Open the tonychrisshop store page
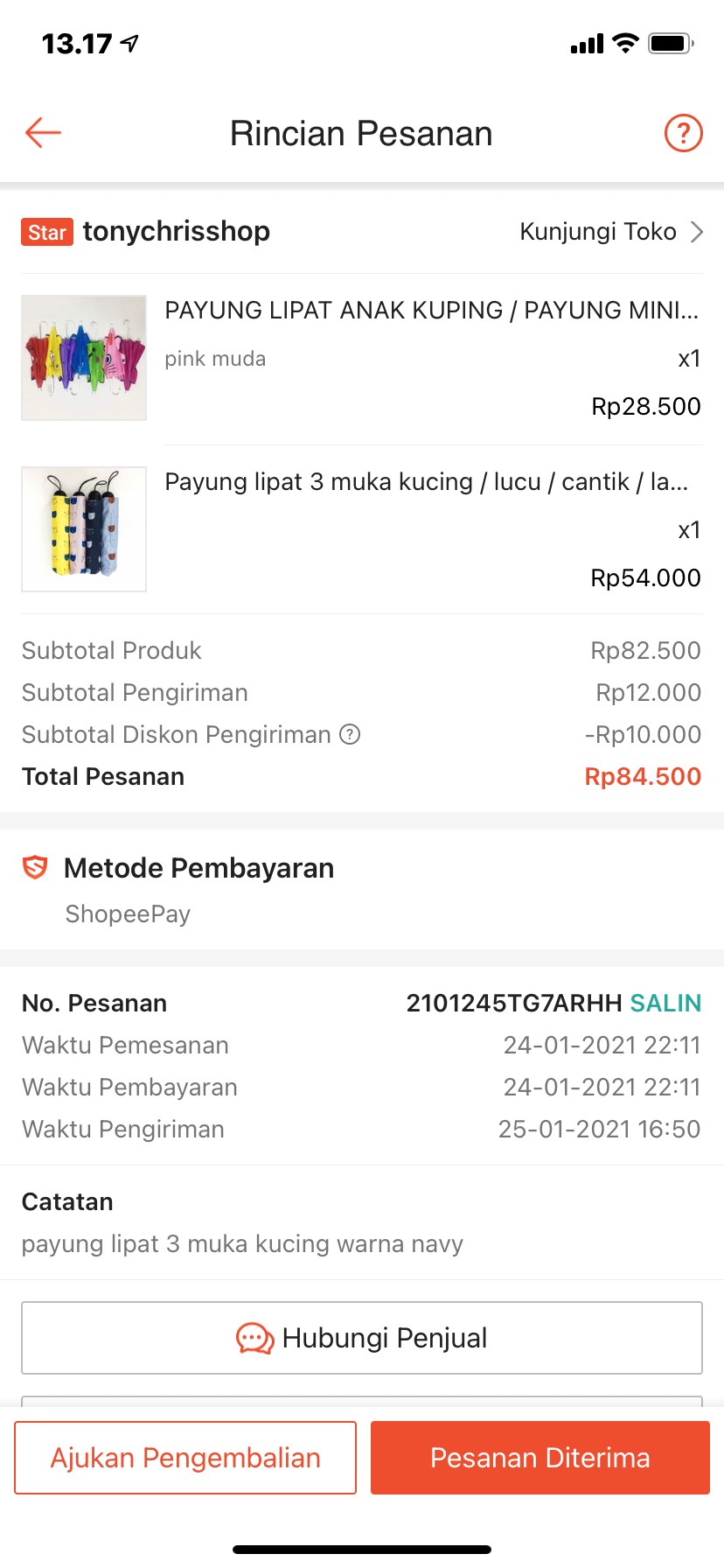 click(176, 232)
